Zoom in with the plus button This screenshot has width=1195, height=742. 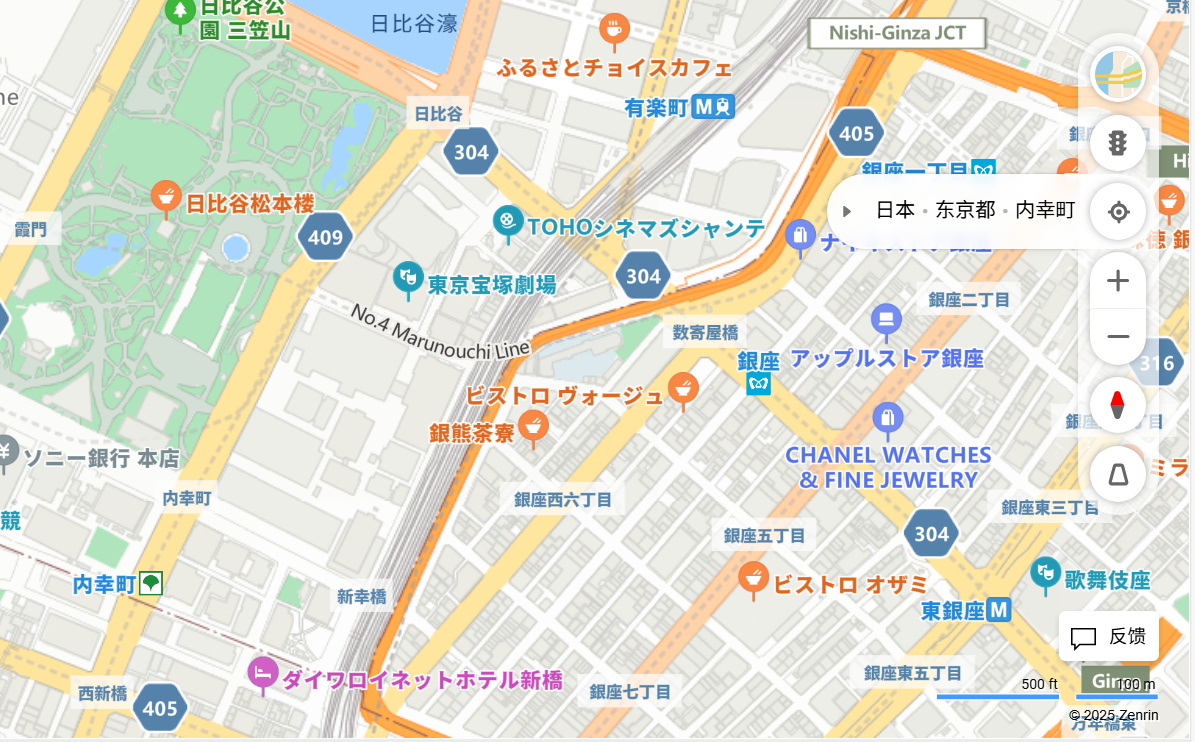[1118, 281]
